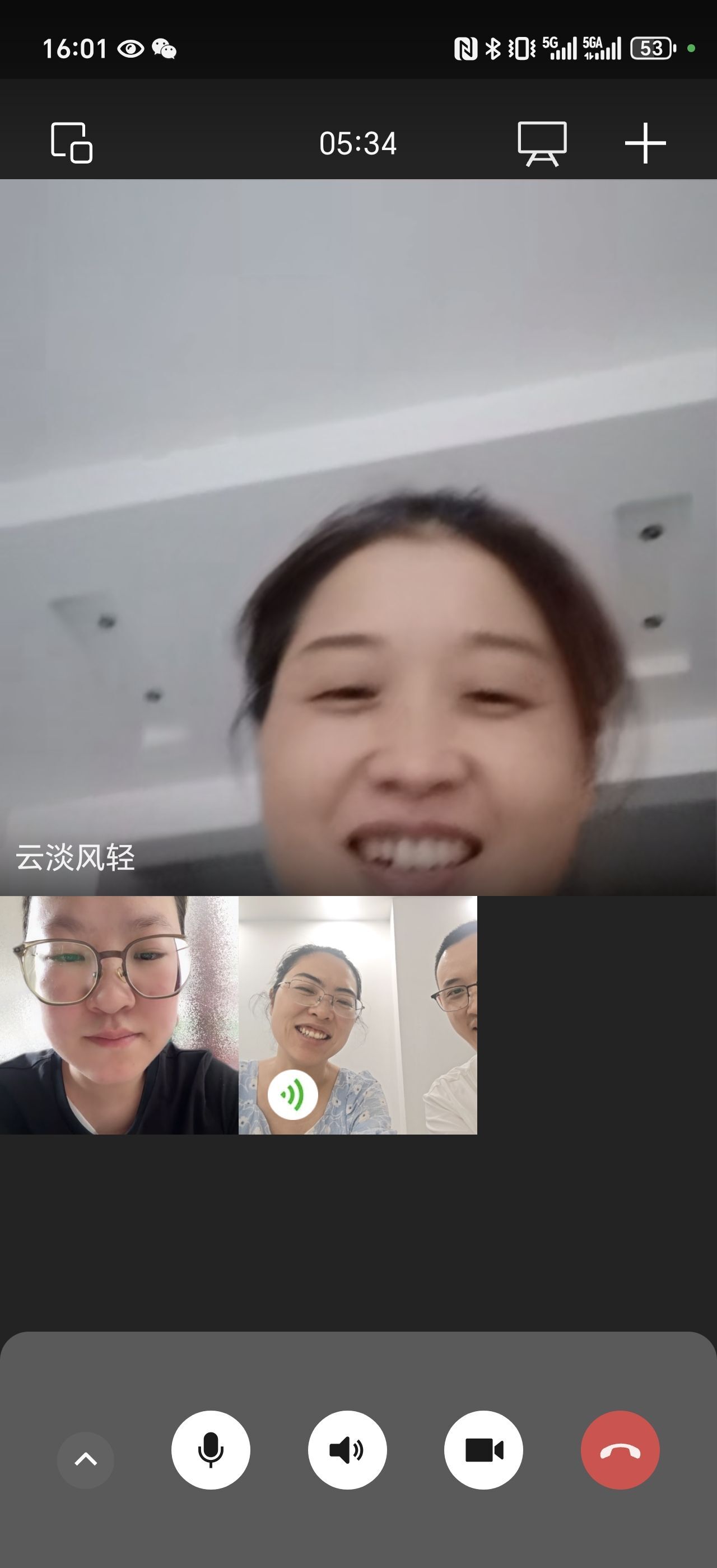Image resolution: width=717 pixels, height=1568 pixels.
Task: Enlarge the video tile with the speaking indicator
Action: [x=358, y=1015]
